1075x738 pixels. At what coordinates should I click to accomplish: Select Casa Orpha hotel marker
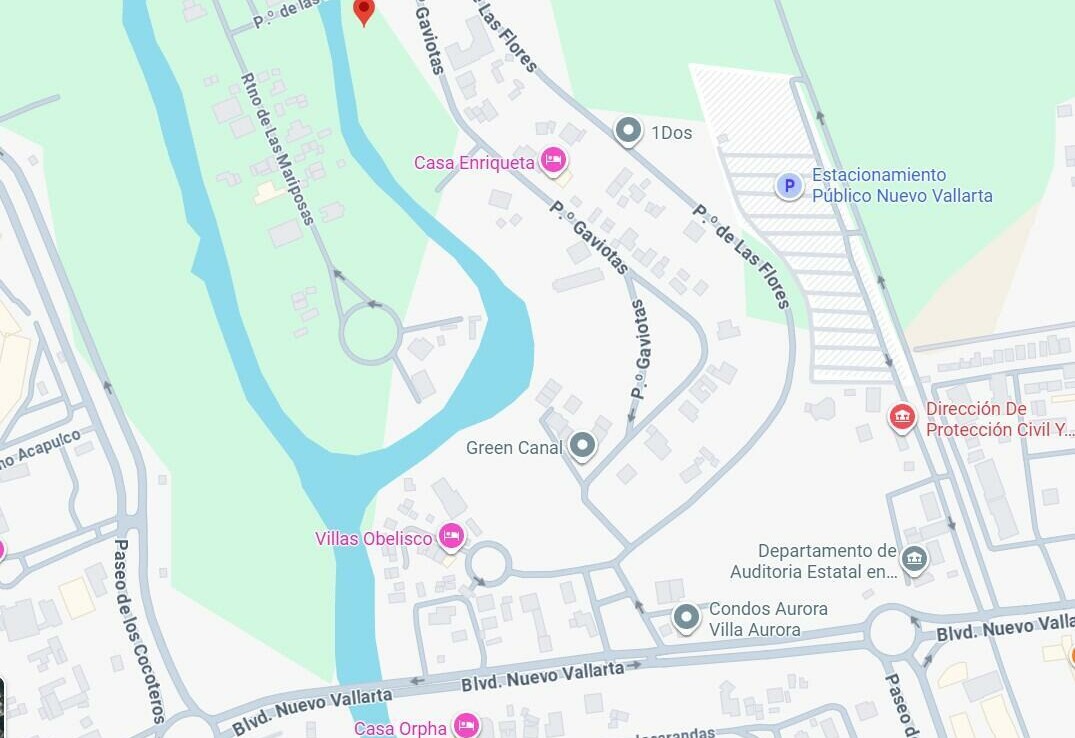[465, 725]
